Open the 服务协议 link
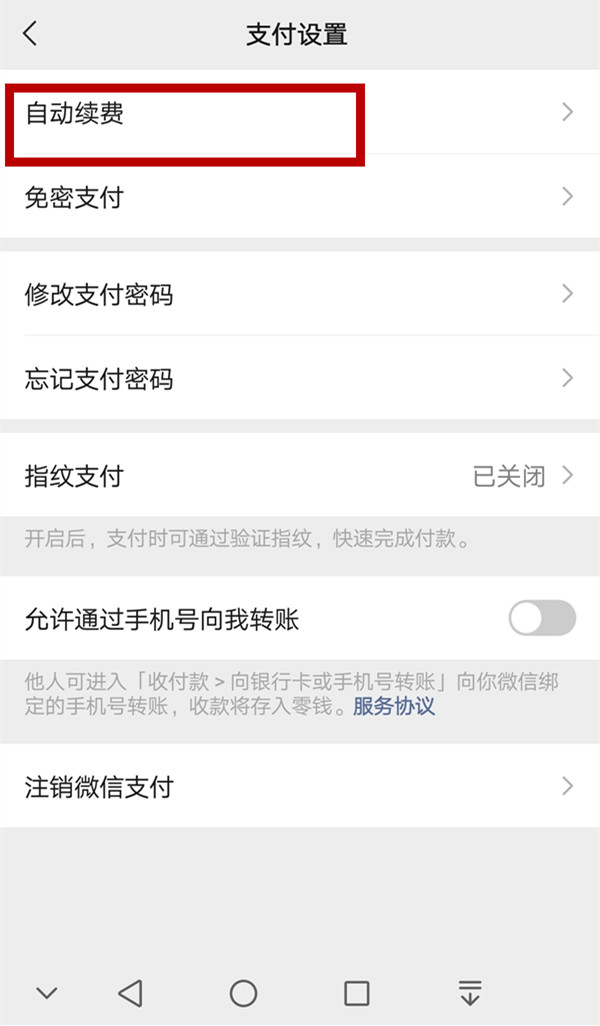Viewport: 600px width, 1026px height. 394,707
